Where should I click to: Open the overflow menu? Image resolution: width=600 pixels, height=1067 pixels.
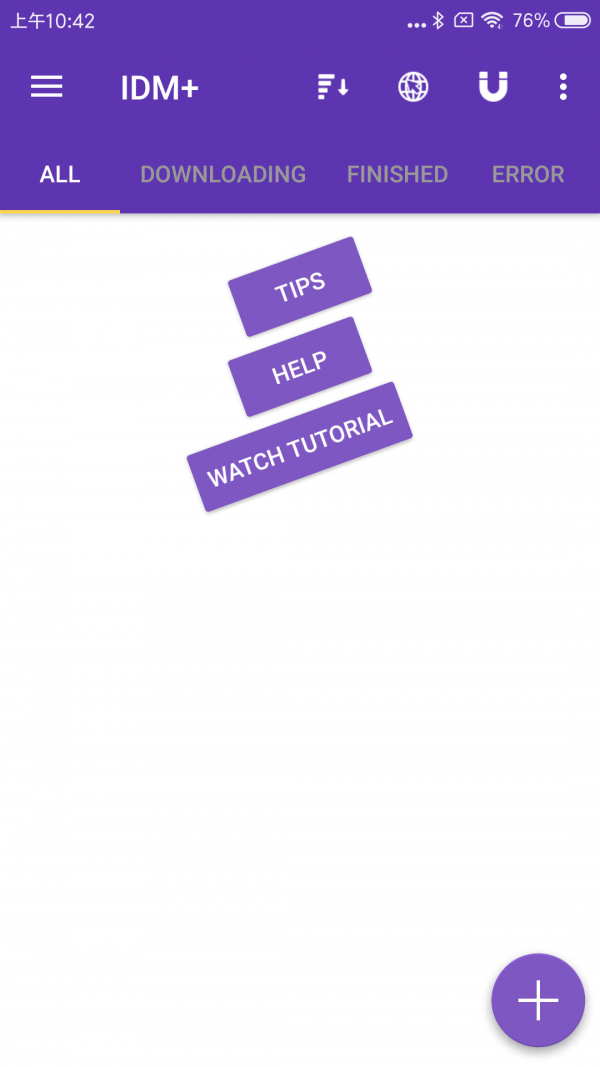point(563,87)
